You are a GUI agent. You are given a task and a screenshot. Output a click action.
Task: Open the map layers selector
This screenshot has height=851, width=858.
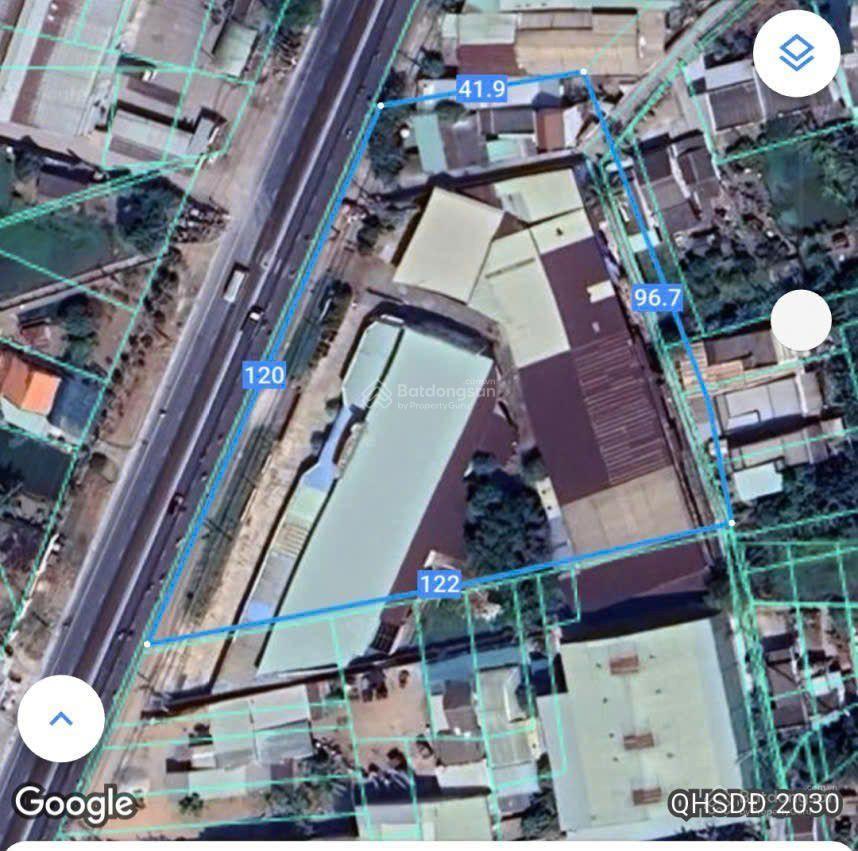[796, 54]
